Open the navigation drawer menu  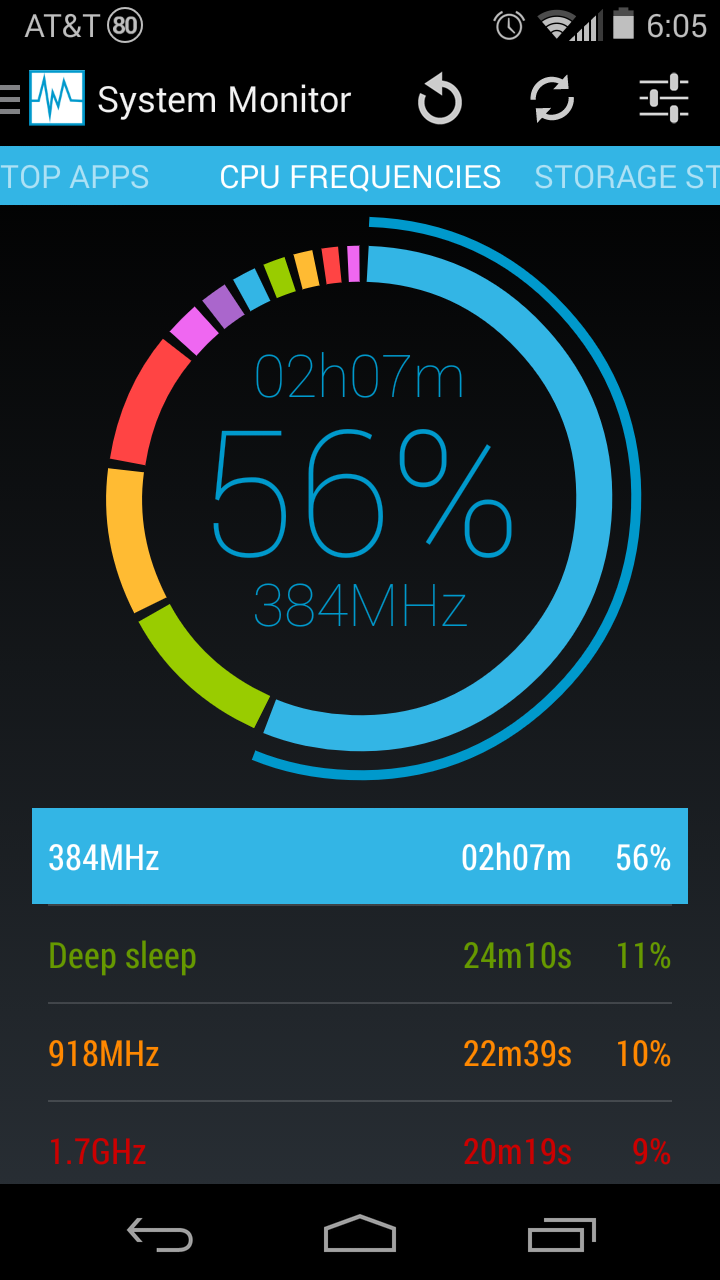click(x=11, y=99)
